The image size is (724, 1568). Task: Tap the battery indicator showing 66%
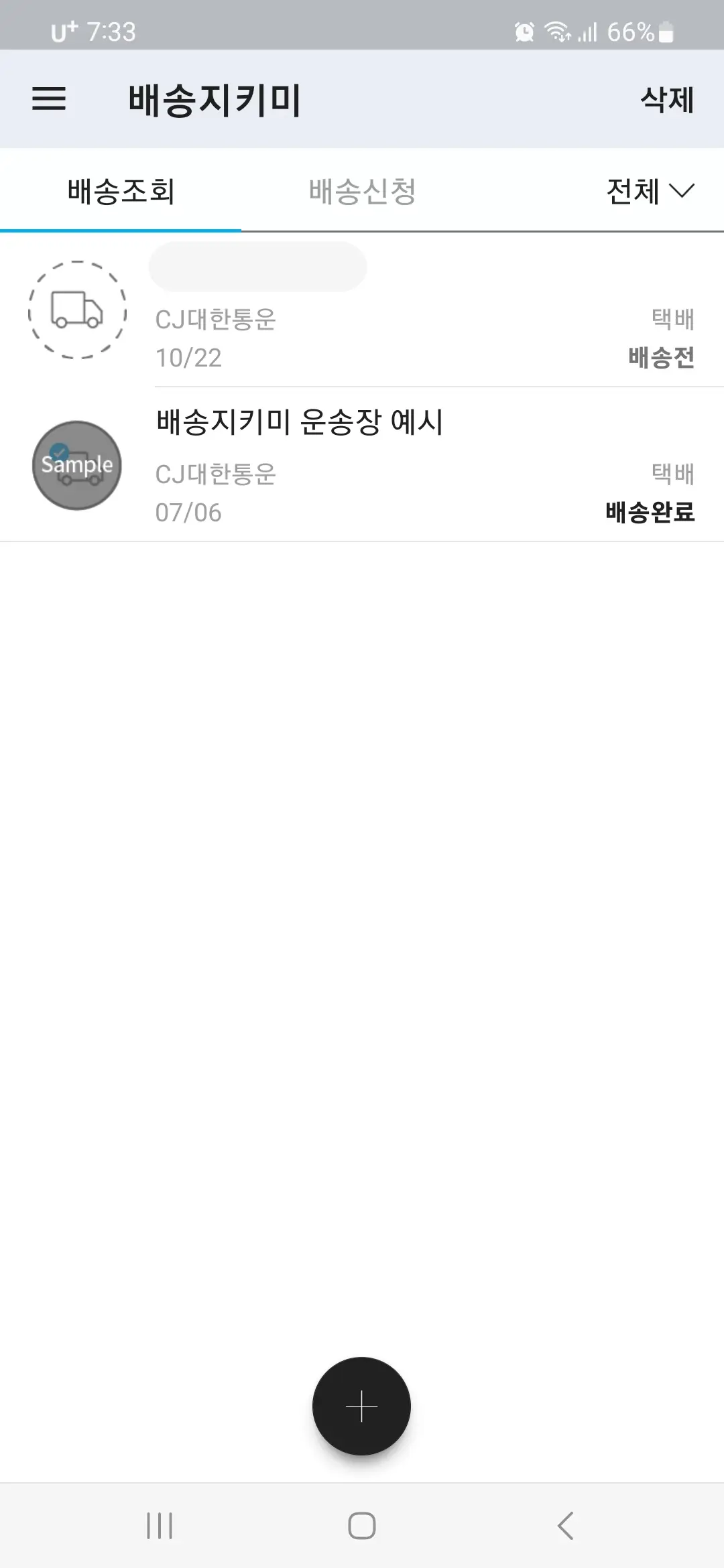click(x=633, y=29)
